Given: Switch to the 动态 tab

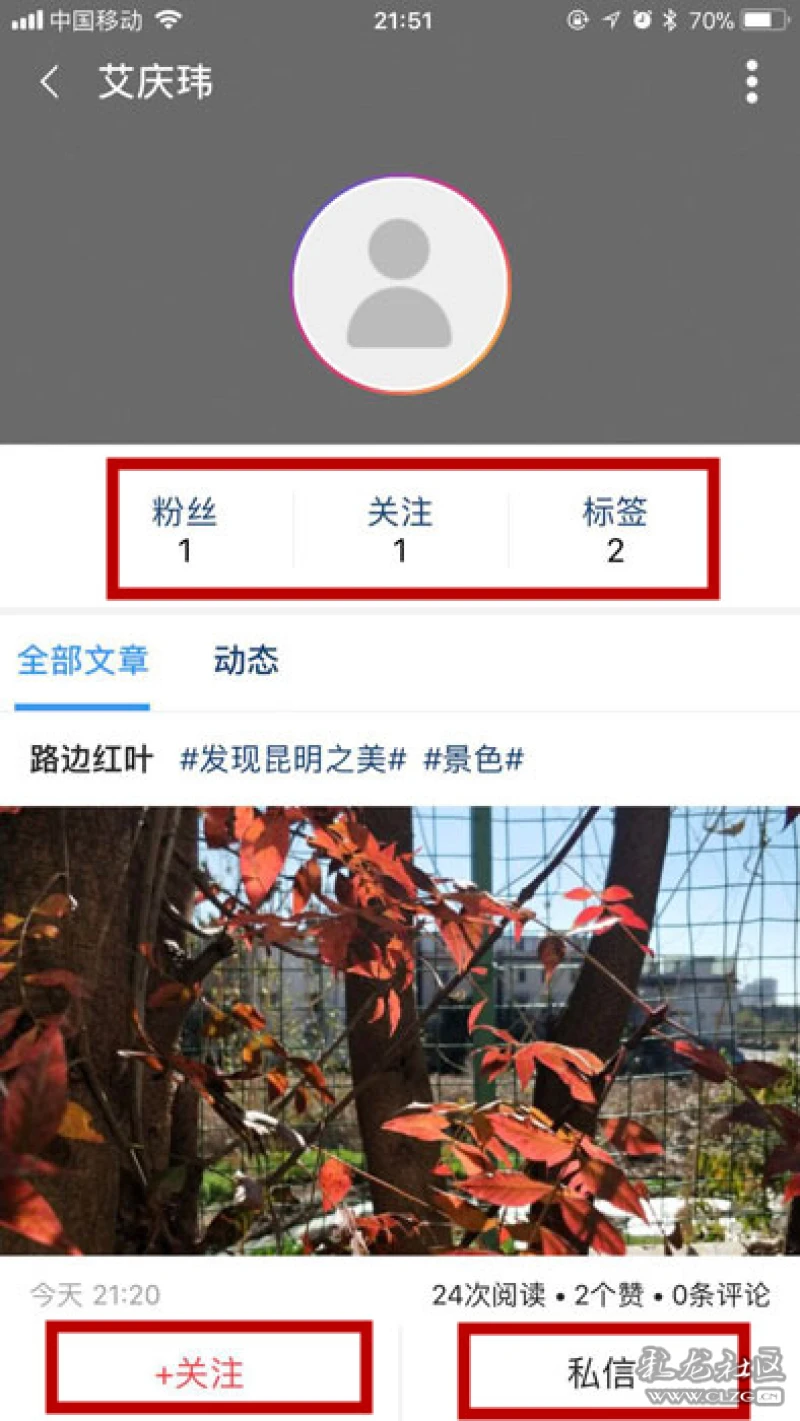Looking at the screenshot, I should pyautogui.click(x=246, y=661).
